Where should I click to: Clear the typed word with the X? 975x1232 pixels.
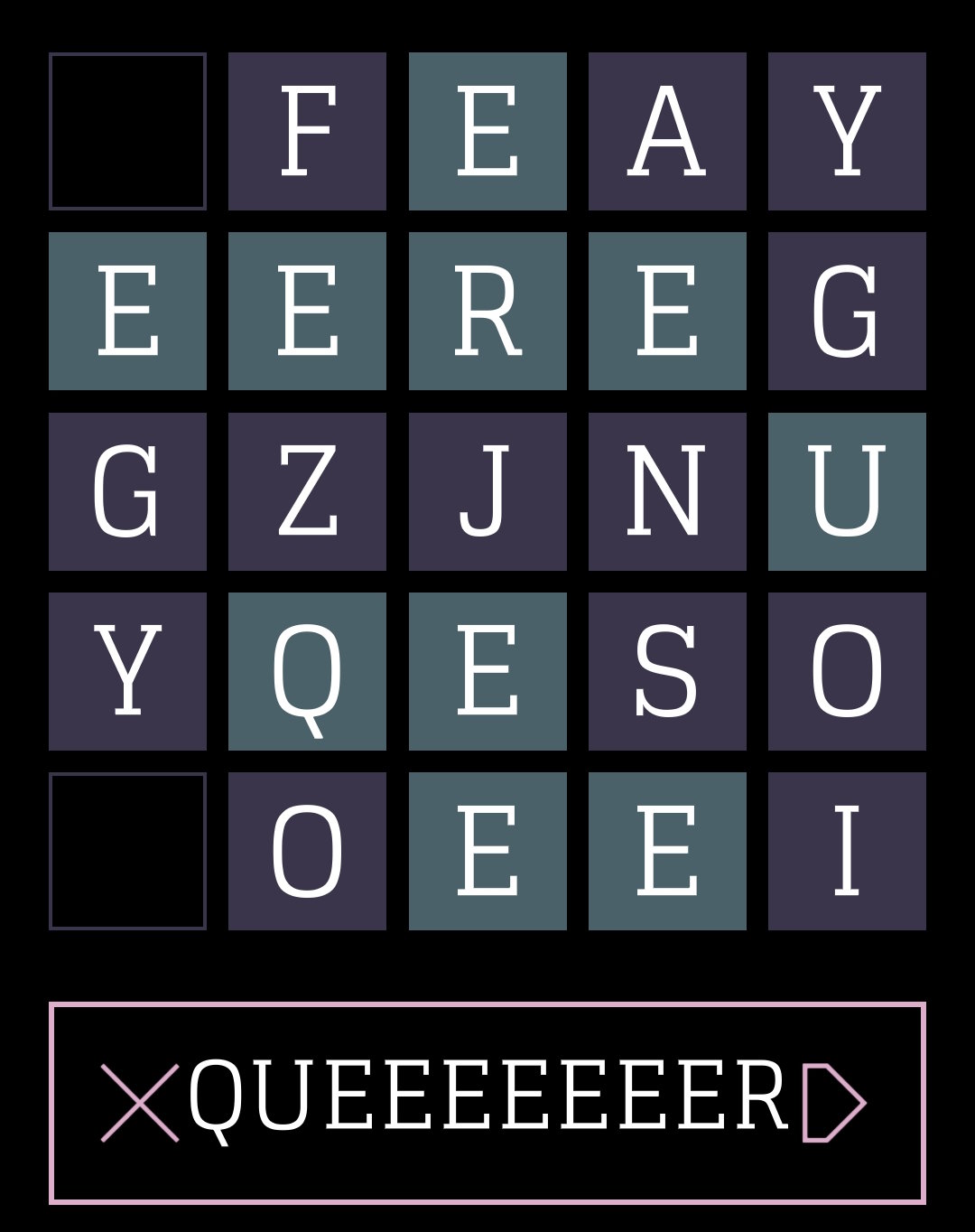point(139,1103)
